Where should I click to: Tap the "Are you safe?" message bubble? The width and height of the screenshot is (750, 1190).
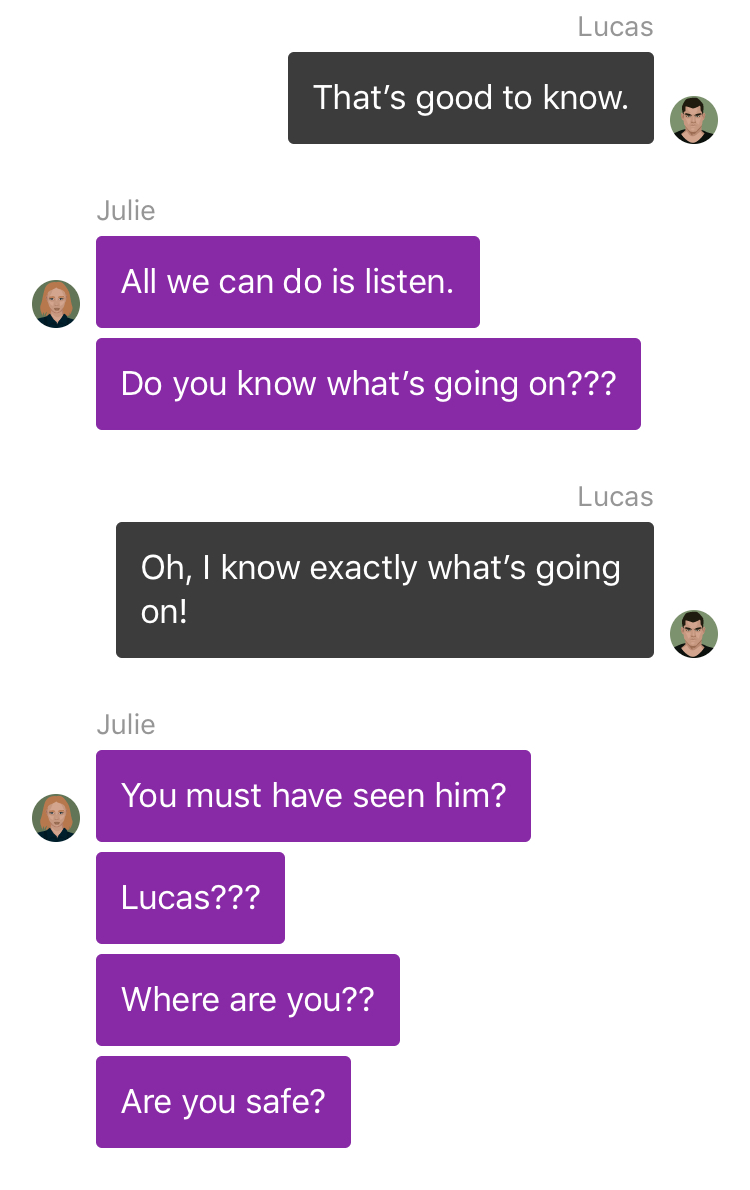(x=223, y=1102)
